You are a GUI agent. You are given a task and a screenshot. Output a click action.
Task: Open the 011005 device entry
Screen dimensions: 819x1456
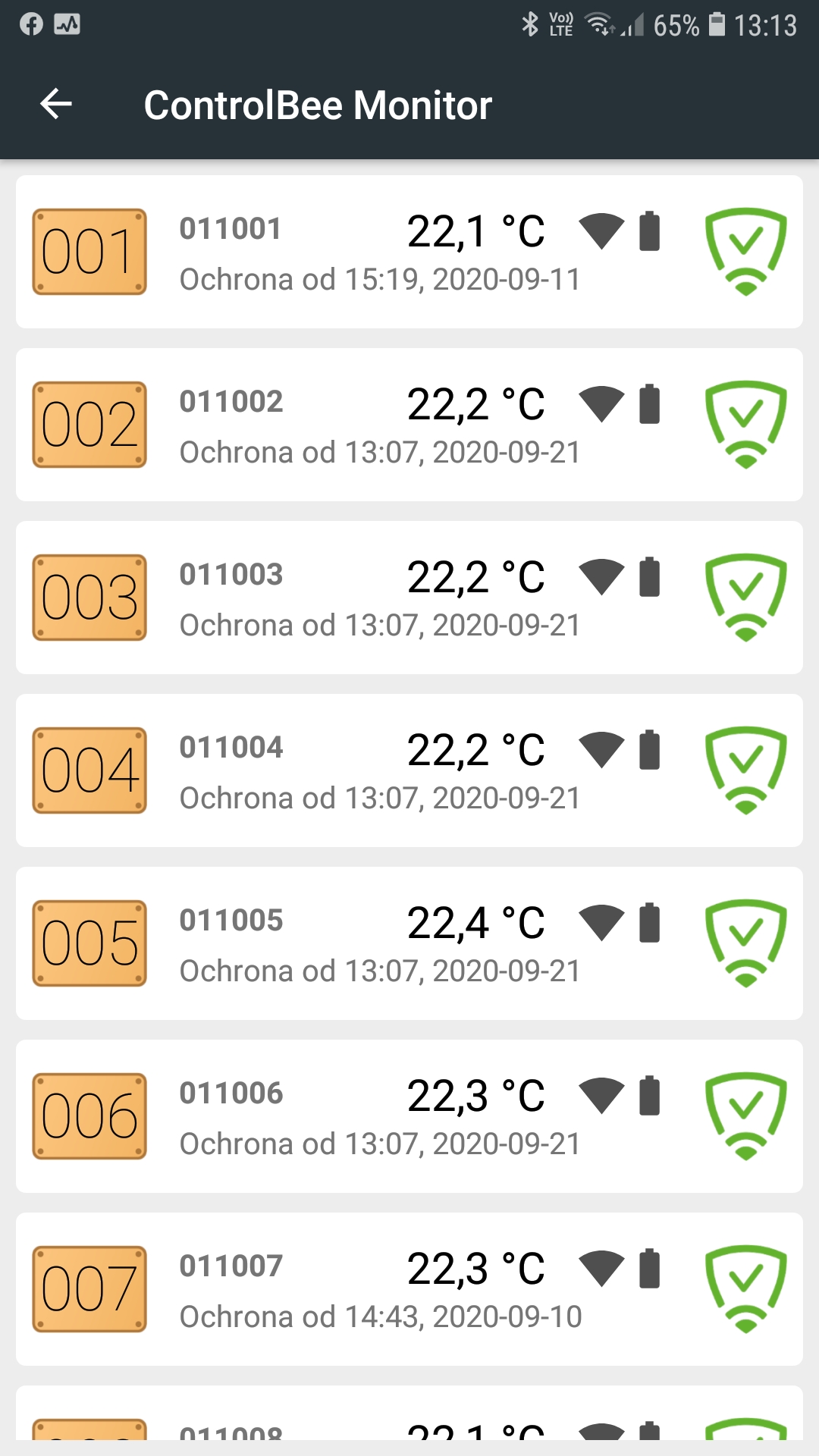(409, 943)
